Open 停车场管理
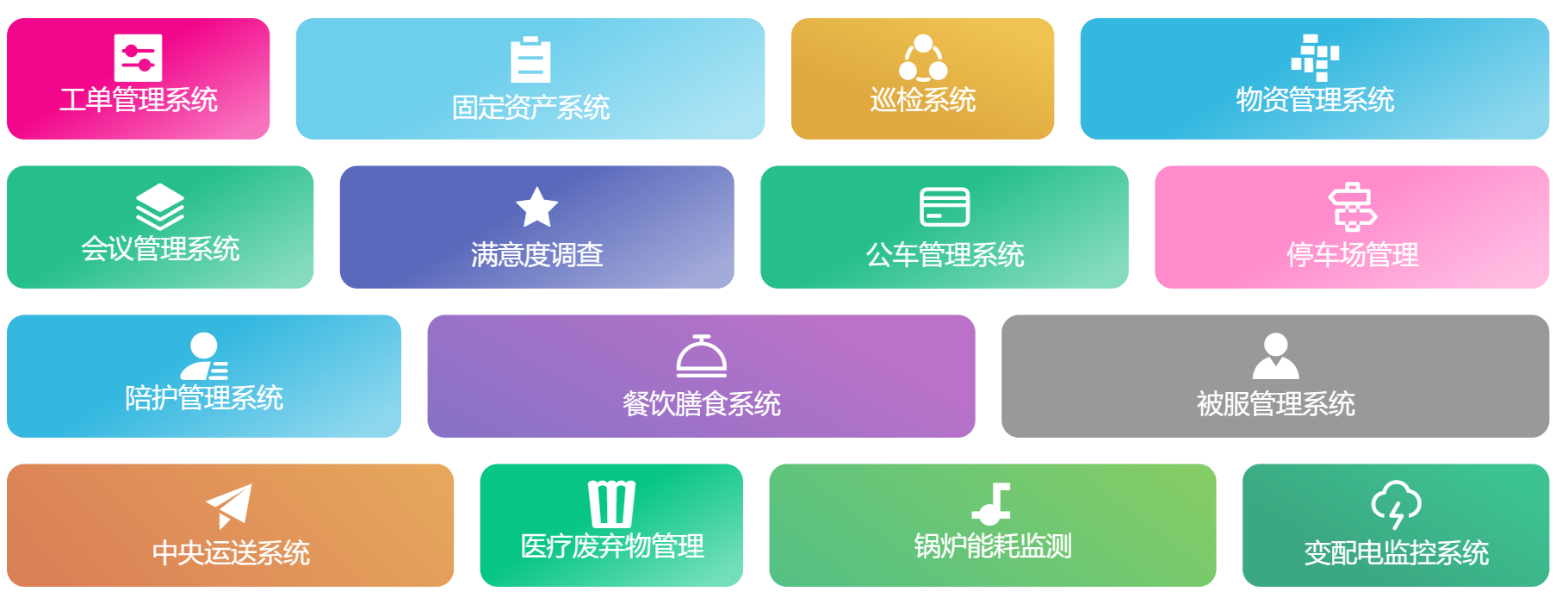Viewport: 1568px width, 598px height. pos(1351,227)
